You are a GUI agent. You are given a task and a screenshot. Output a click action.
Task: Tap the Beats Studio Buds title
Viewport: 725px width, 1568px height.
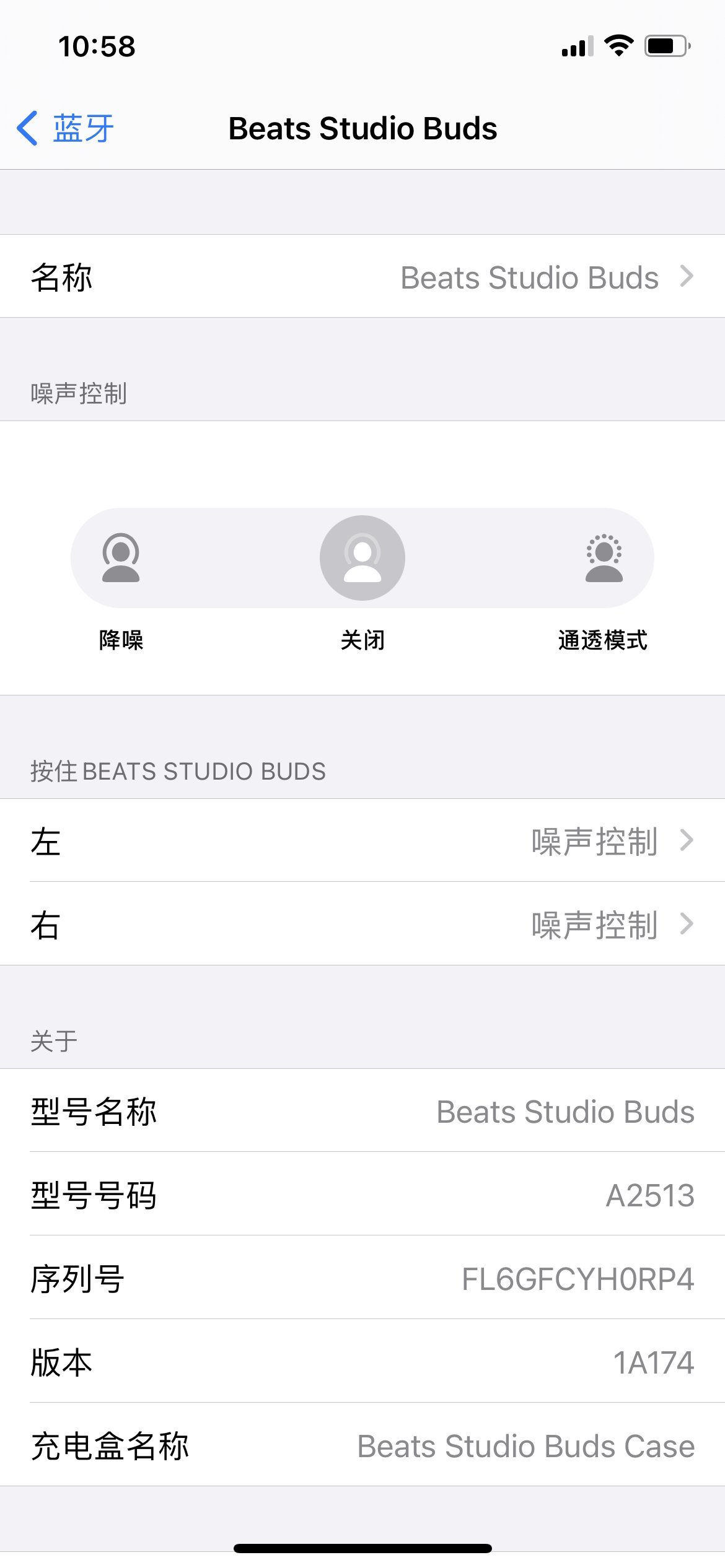362,129
